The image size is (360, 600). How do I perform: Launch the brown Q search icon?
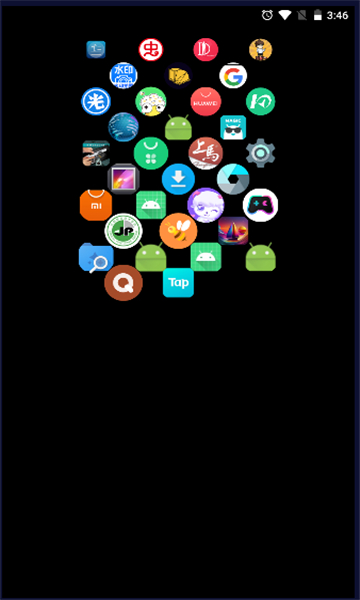pos(124,283)
